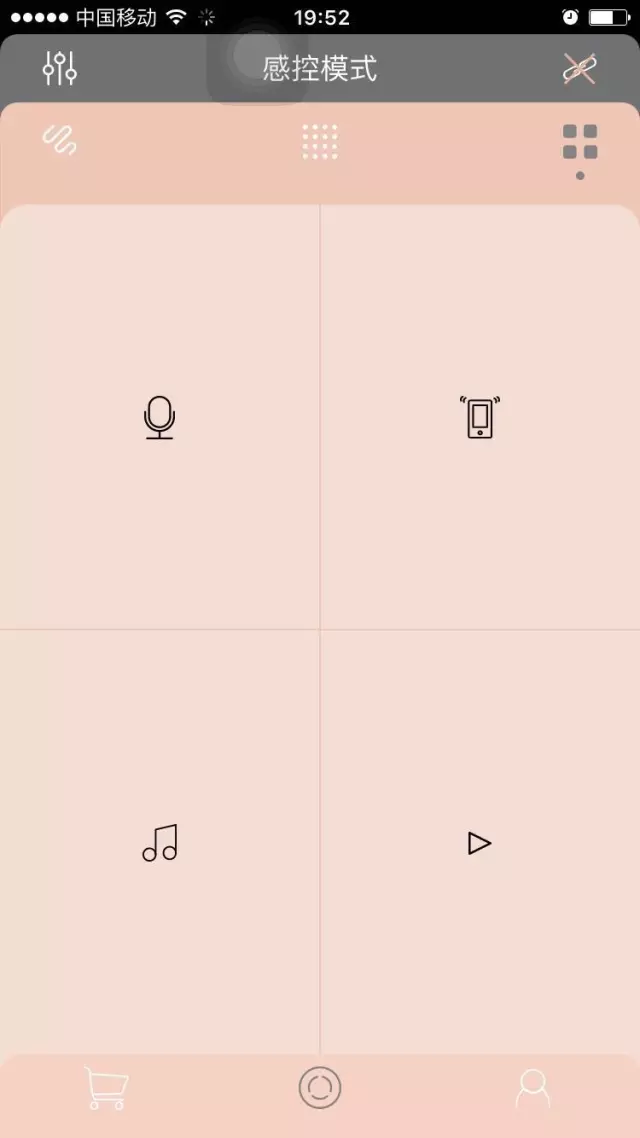Open the music note control mode
This screenshot has width=640, height=1138.
(x=160, y=843)
